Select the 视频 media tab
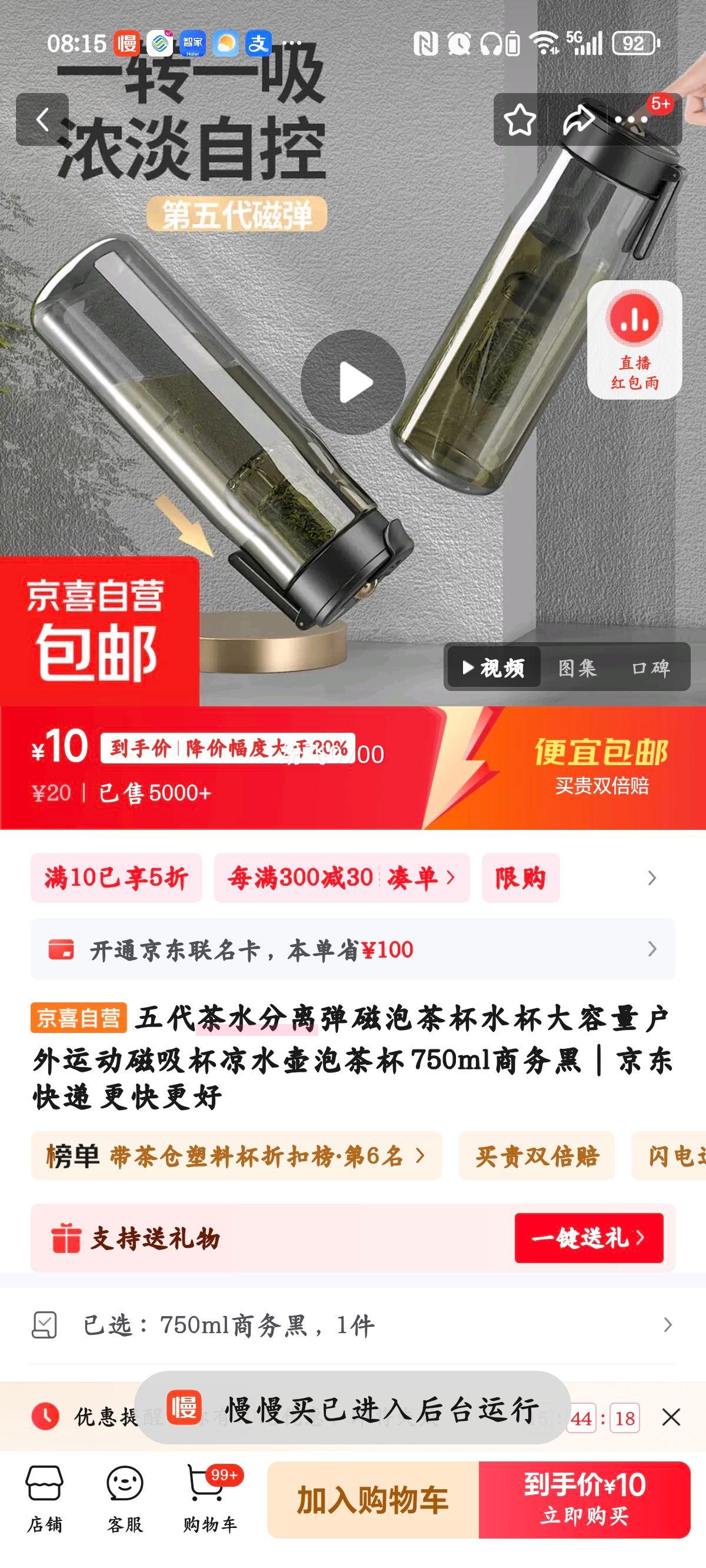Screen dimensions: 706x1568 click(494, 667)
